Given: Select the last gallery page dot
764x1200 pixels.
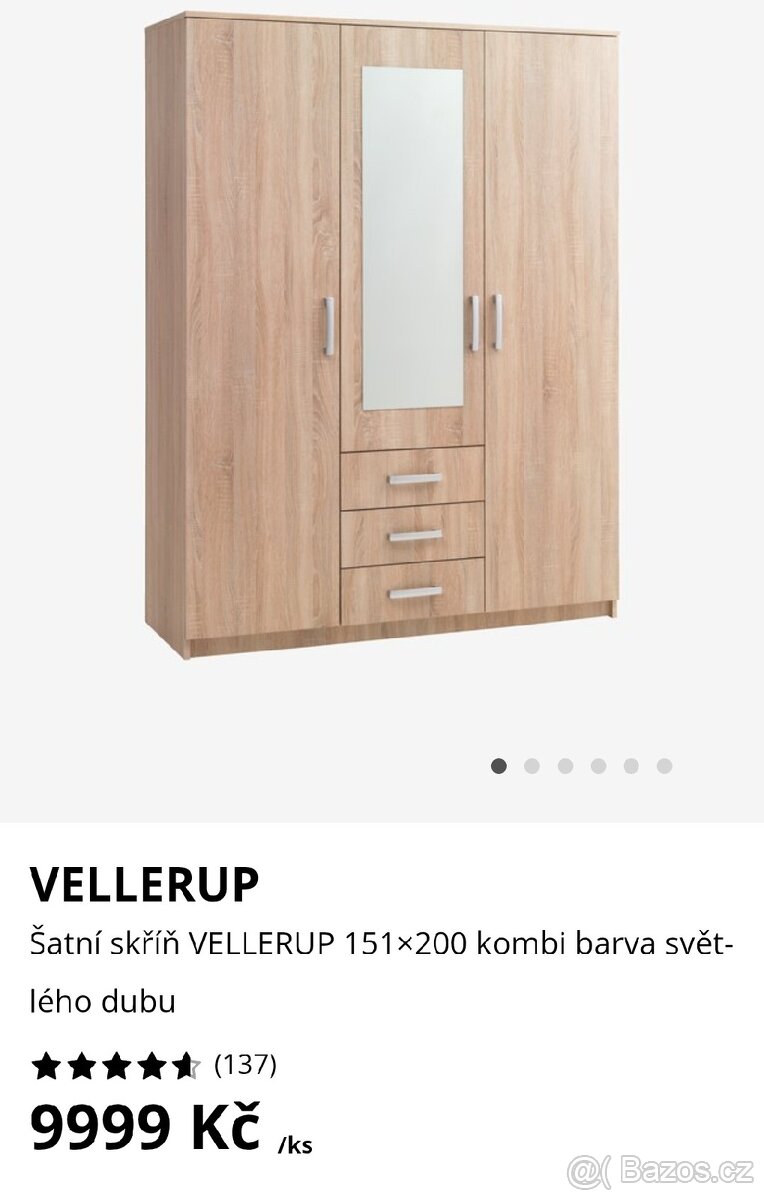Looking at the screenshot, I should point(665,766).
